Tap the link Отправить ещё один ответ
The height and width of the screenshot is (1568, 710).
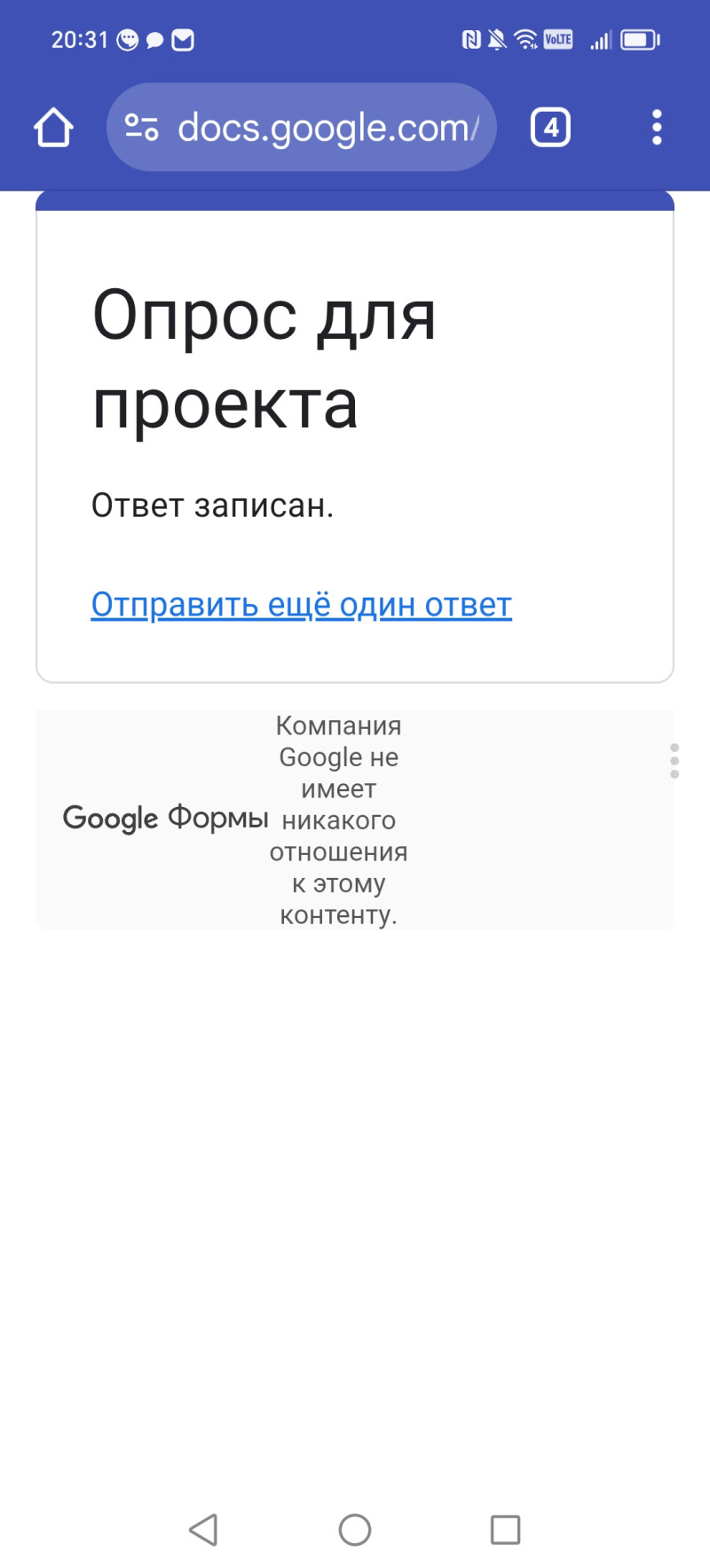301,605
